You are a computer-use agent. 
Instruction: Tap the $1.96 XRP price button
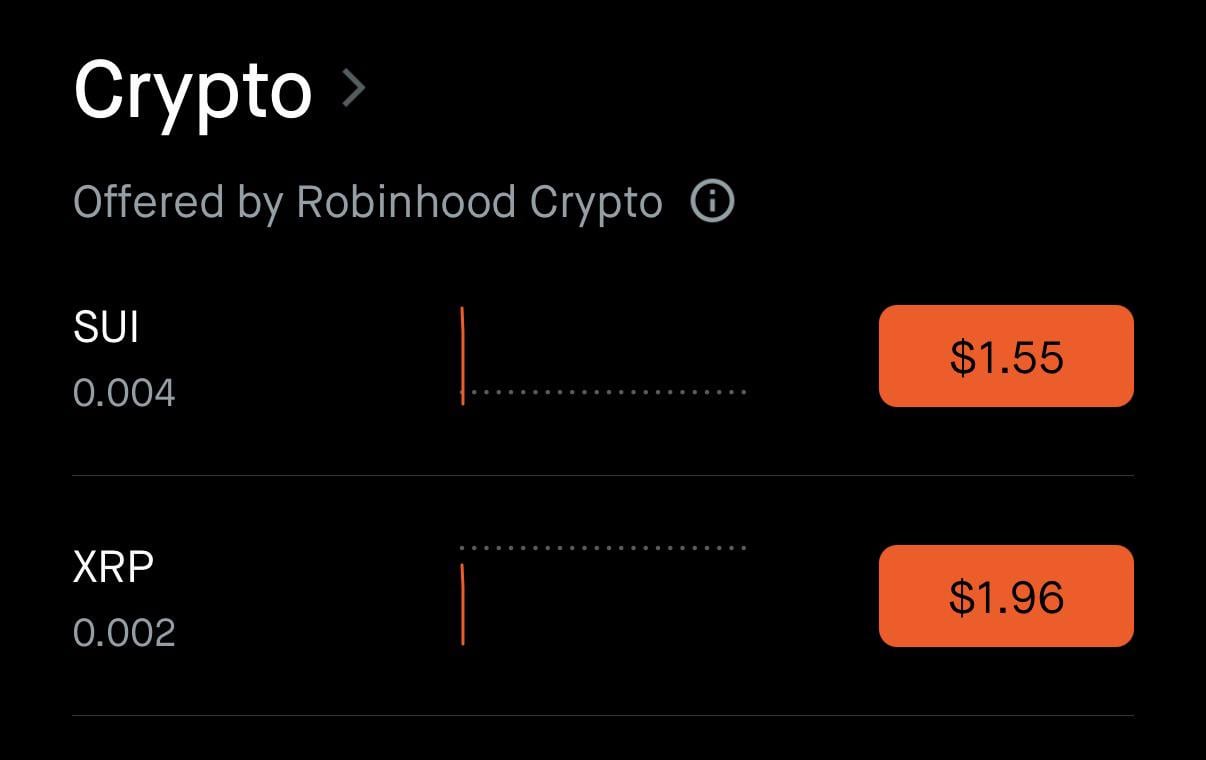(1006, 596)
